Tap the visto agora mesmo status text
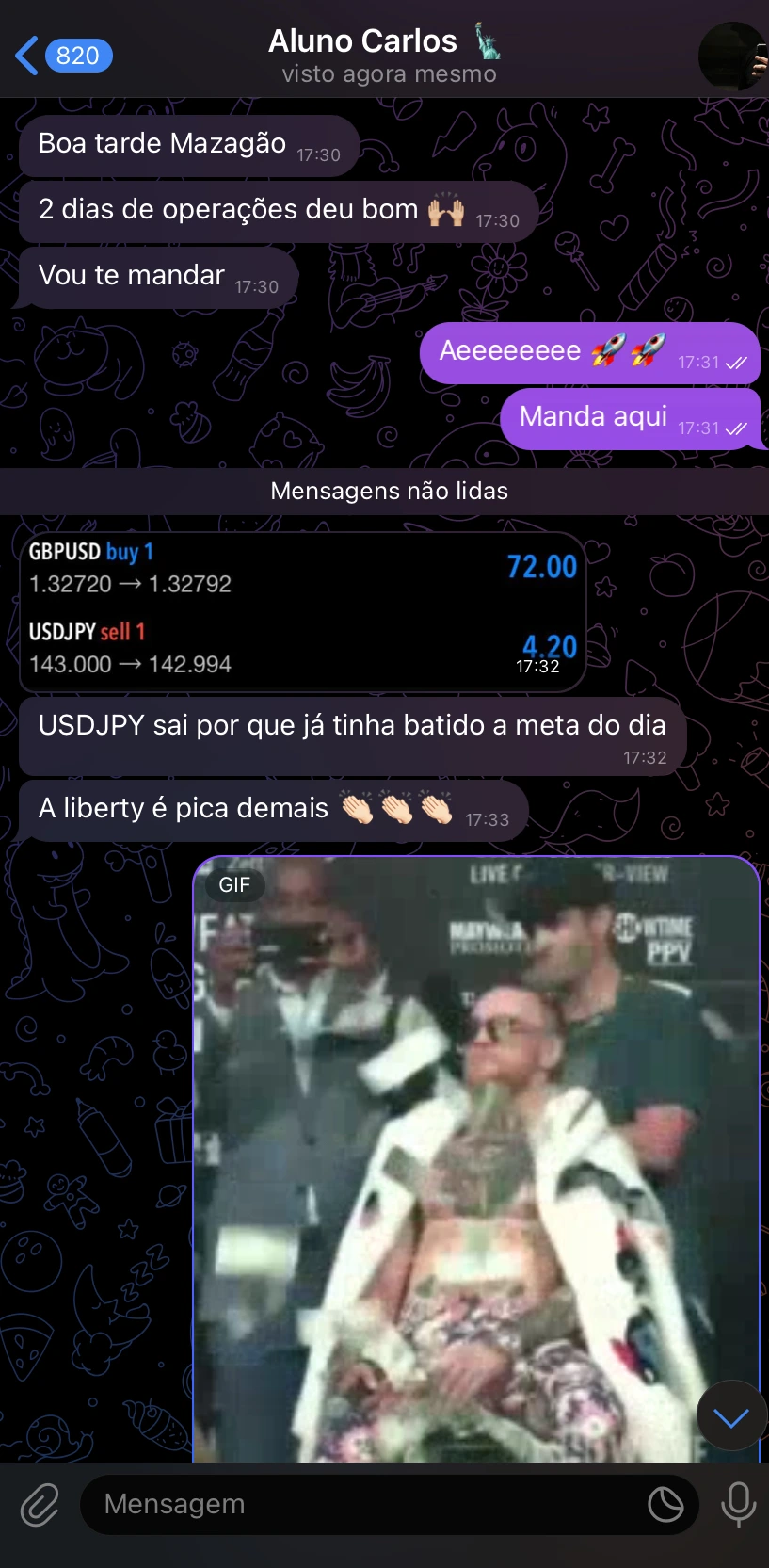This screenshot has width=769, height=1568. pos(388,74)
